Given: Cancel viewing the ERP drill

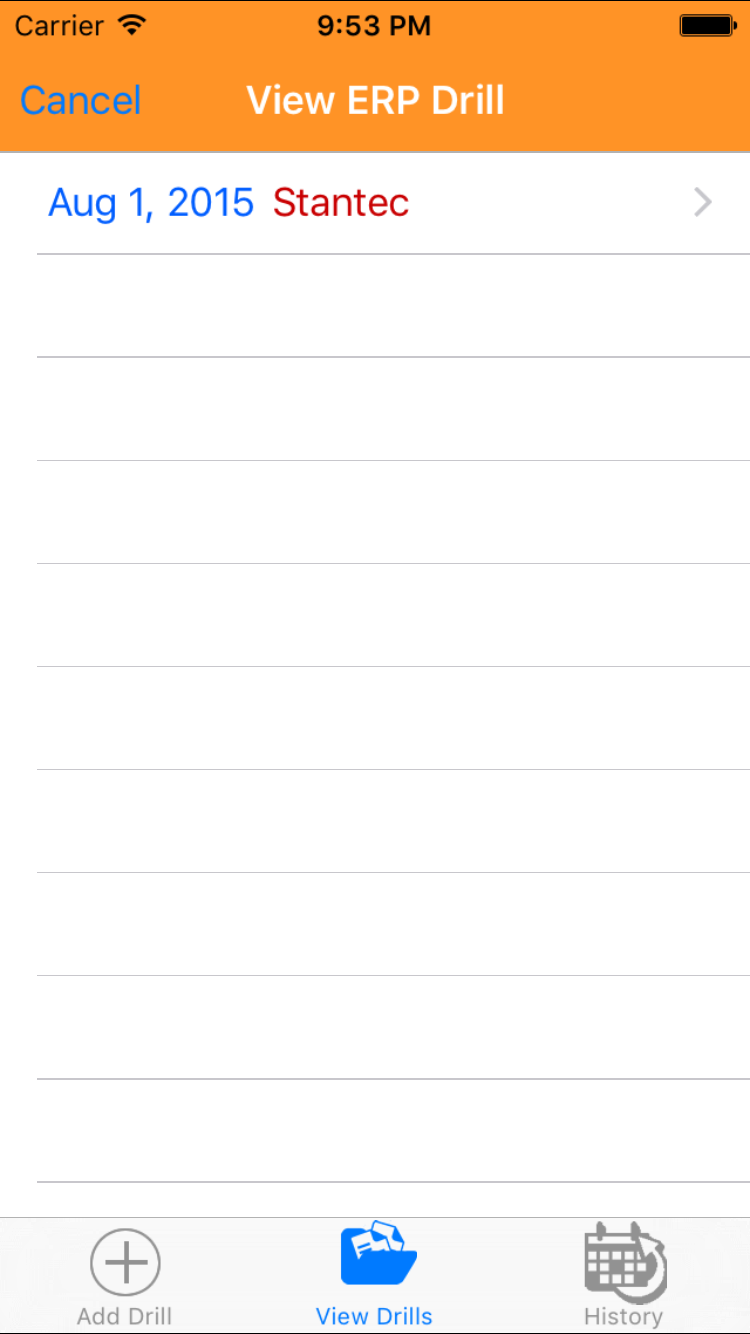Looking at the screenshot, I should (x=81, y=101).
